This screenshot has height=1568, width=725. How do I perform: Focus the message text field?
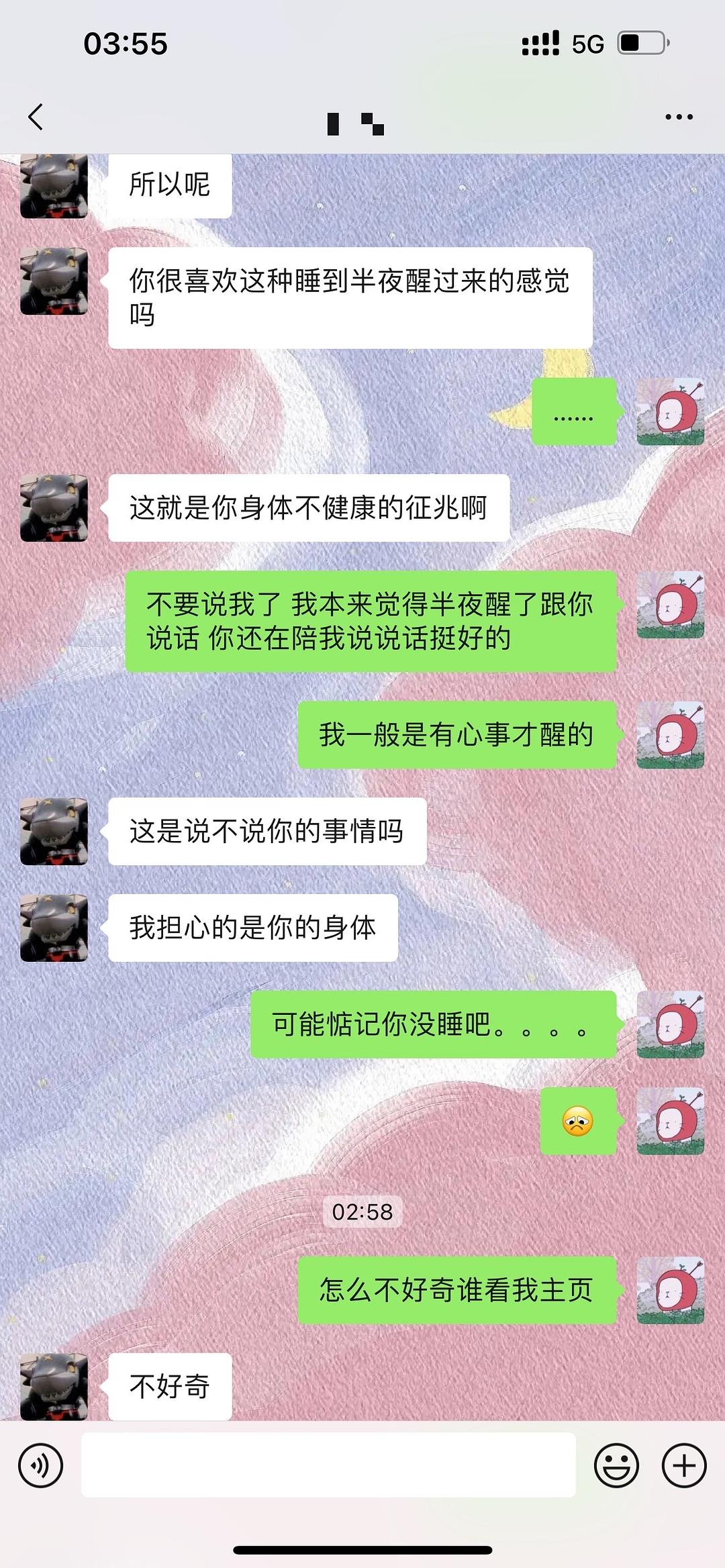point(328,1465)
